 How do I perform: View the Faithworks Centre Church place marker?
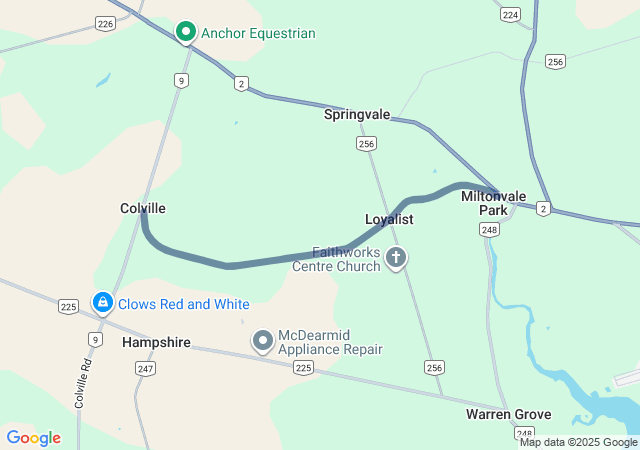pyautogui.click(x=396, y=259)
